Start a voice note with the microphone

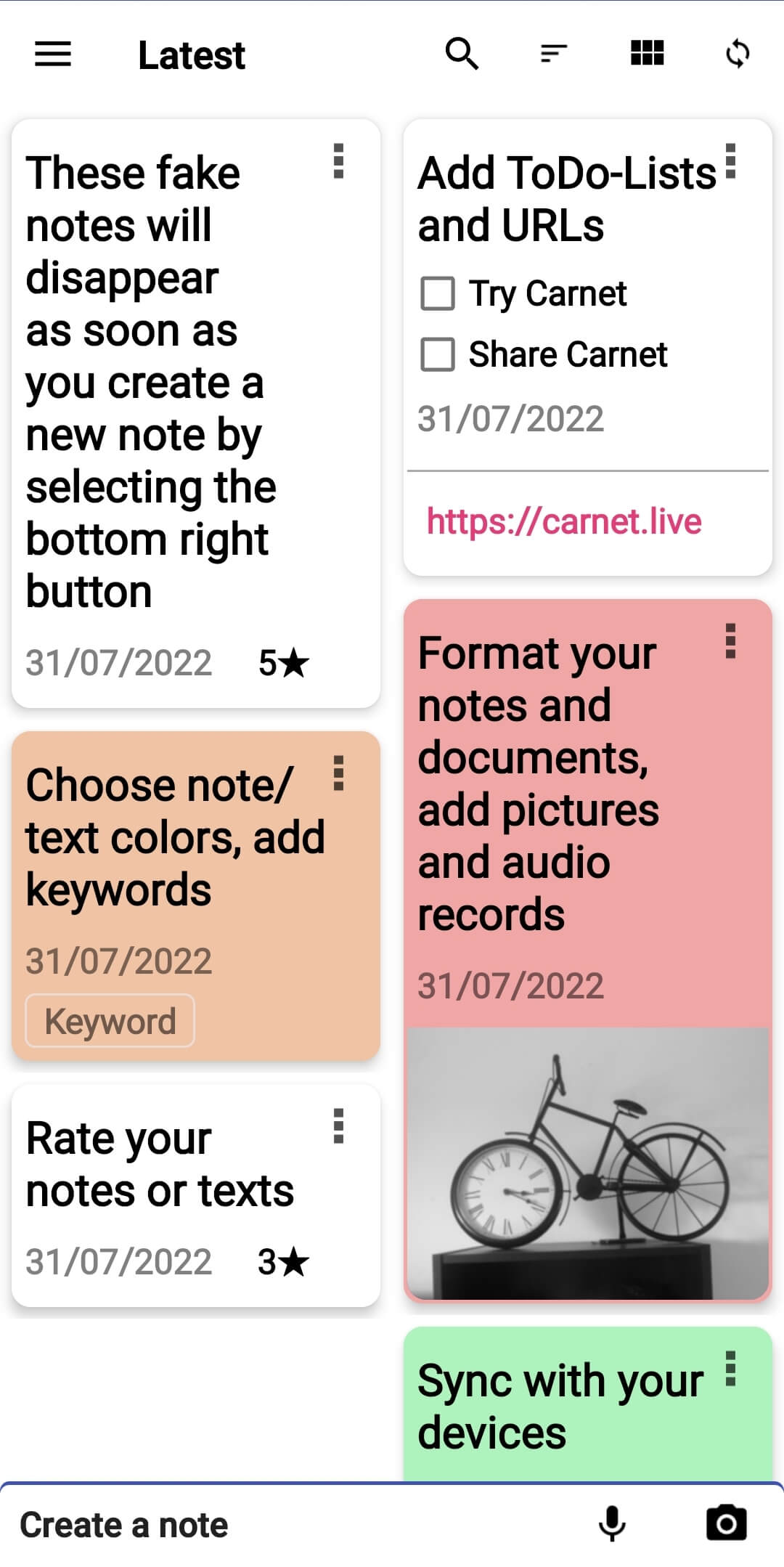tap(612, 1523)
